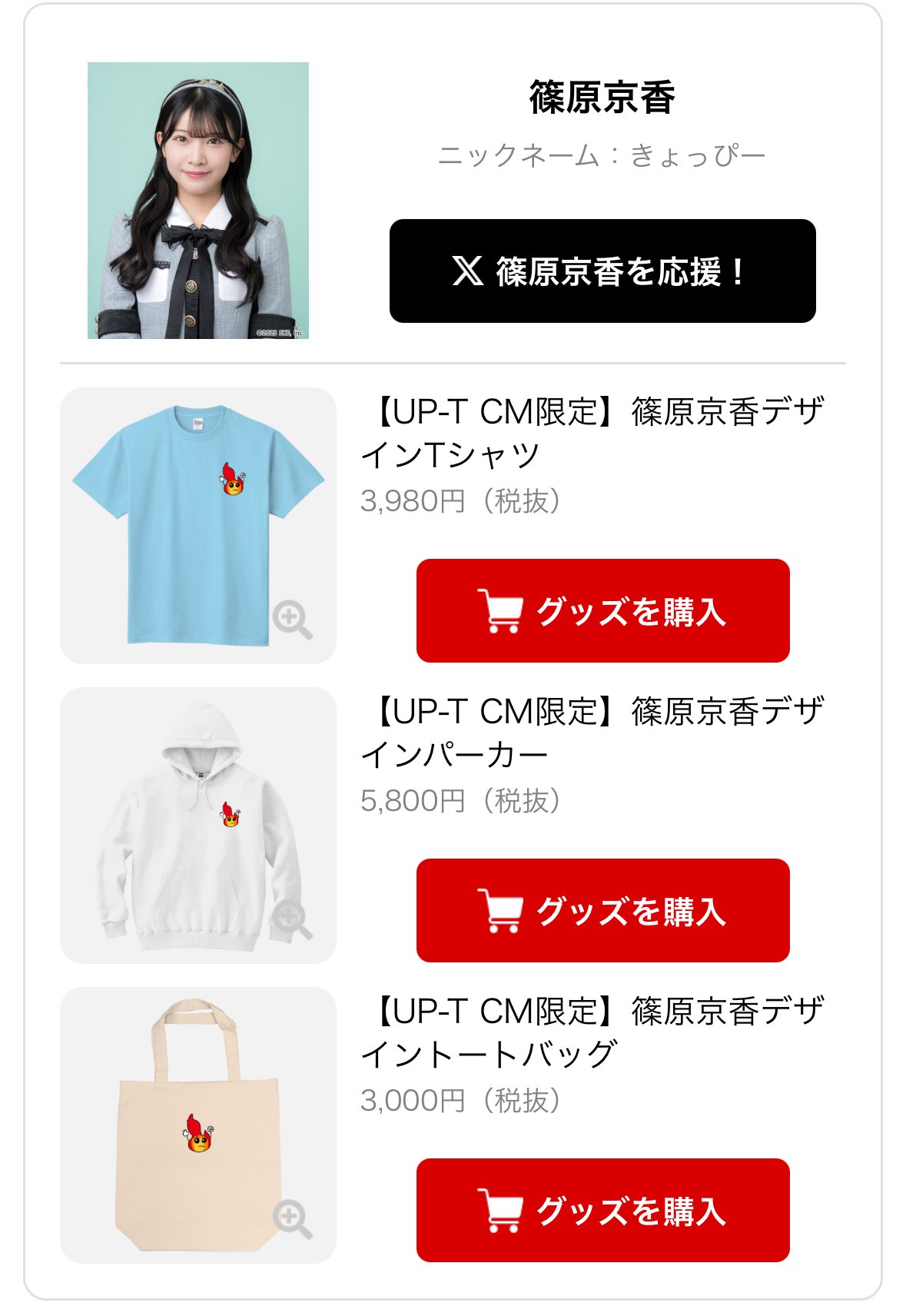906x1316 pixels.
Task: Zoom in on the white hoodie image
Action: 292,919
